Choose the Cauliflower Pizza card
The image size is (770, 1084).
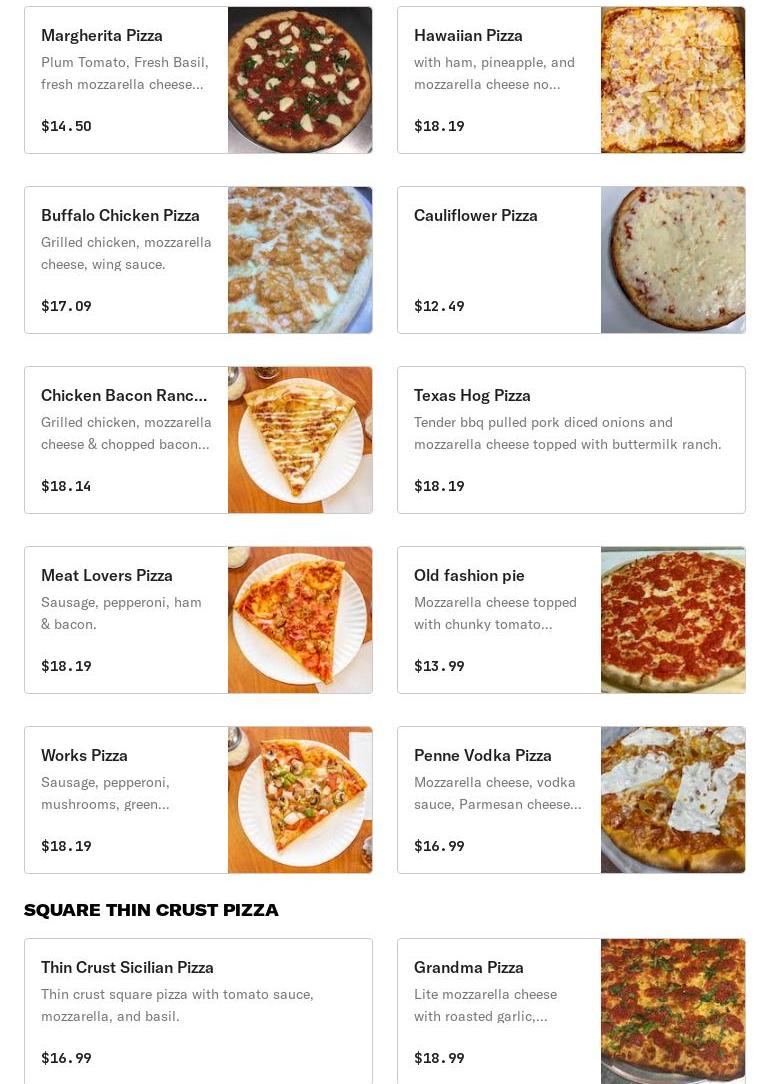point(571,260)
